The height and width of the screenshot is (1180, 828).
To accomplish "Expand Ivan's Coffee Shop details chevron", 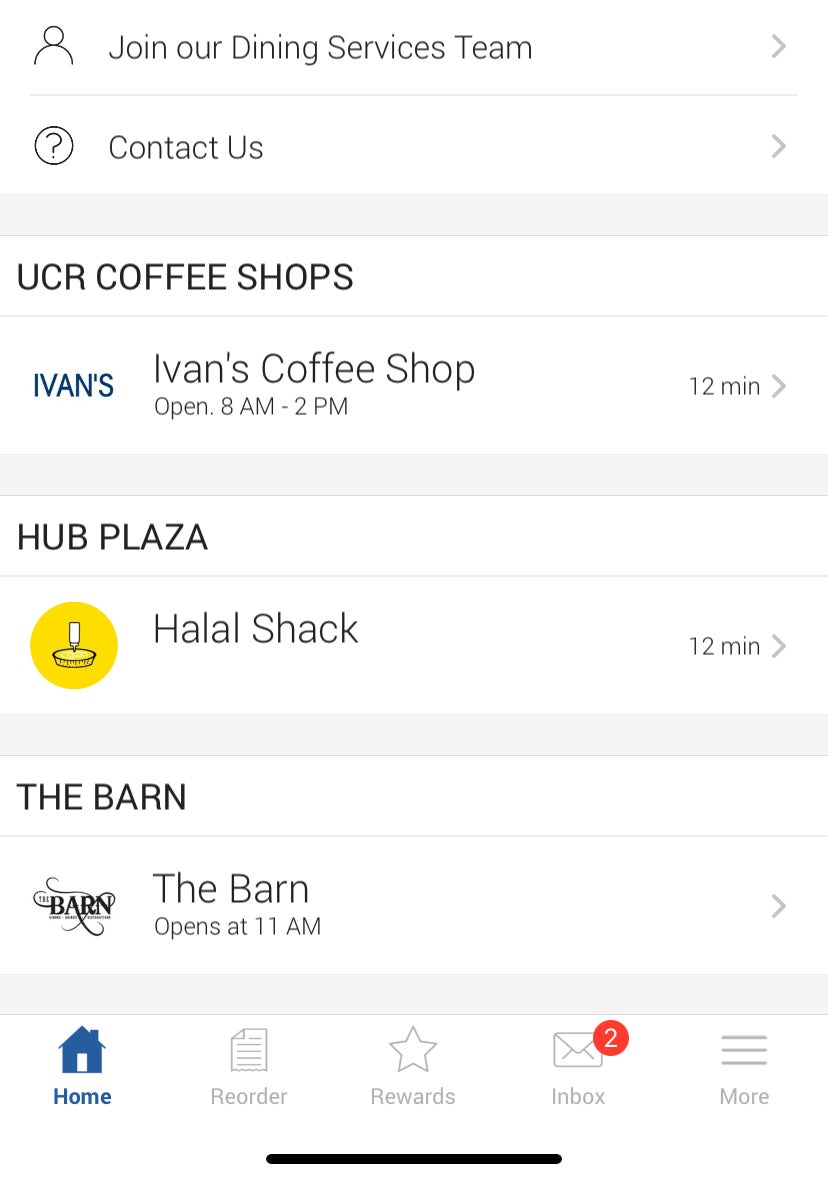I will coord(779,386).
